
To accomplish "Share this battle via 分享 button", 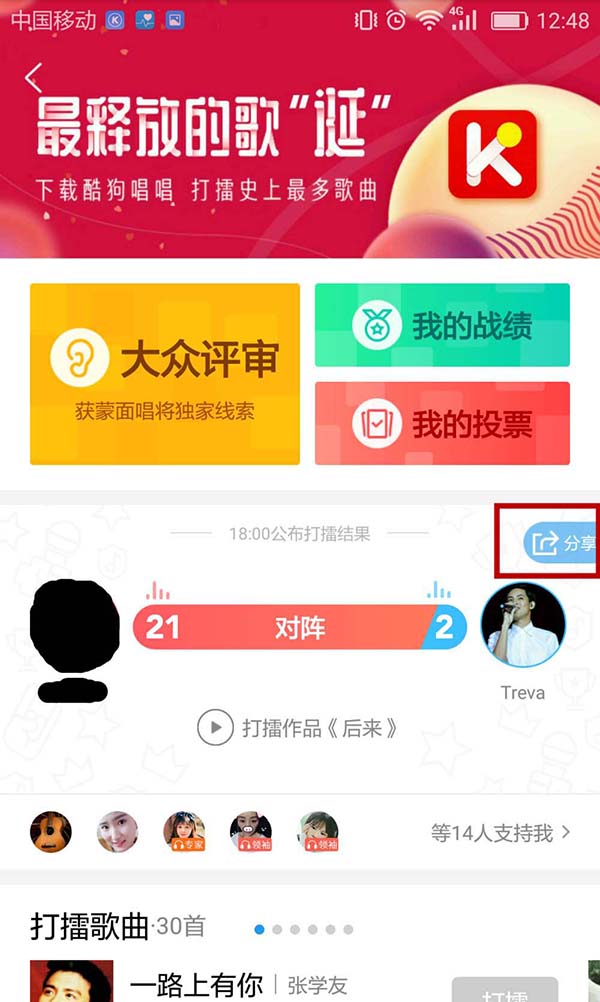I will coord(561,543).
